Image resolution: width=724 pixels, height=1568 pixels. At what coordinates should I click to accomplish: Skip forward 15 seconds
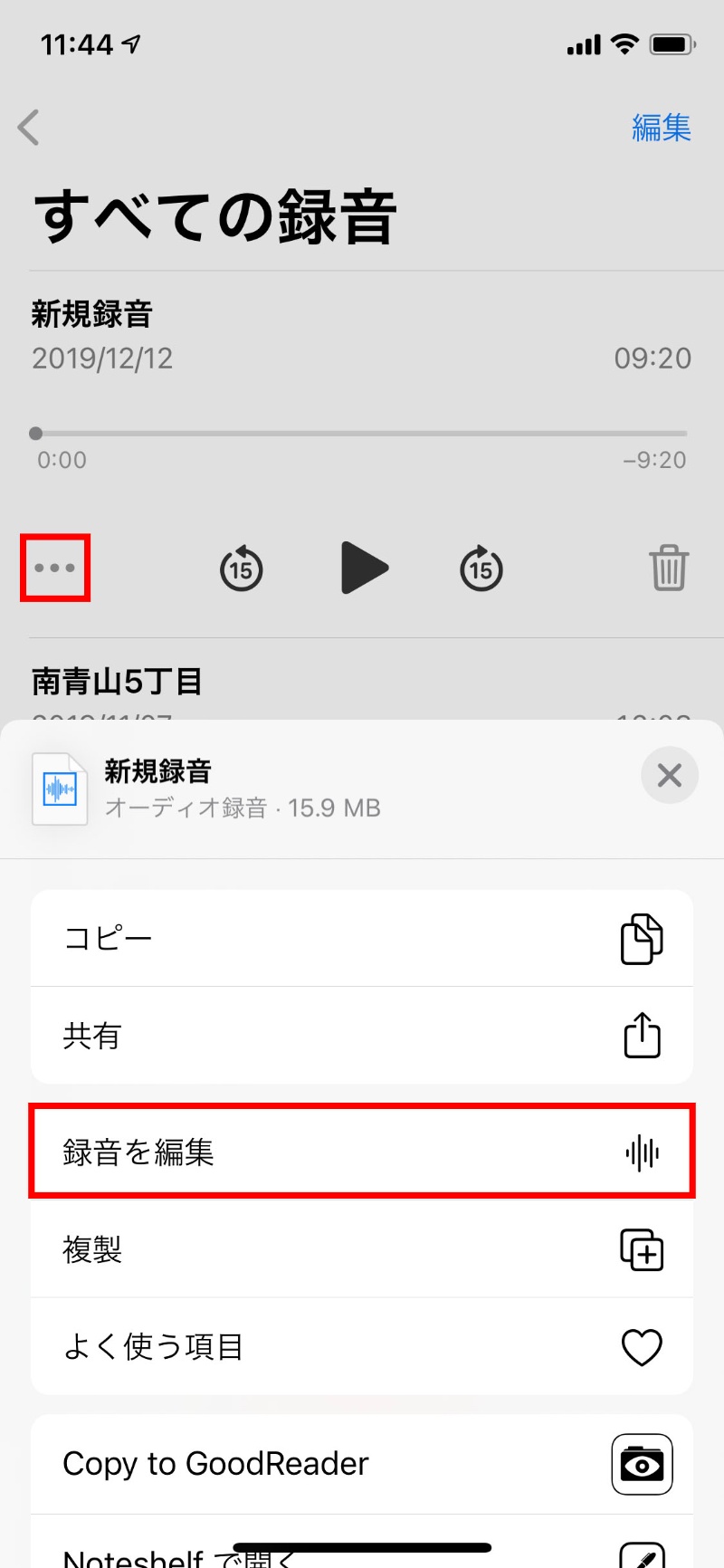(481, 569)
